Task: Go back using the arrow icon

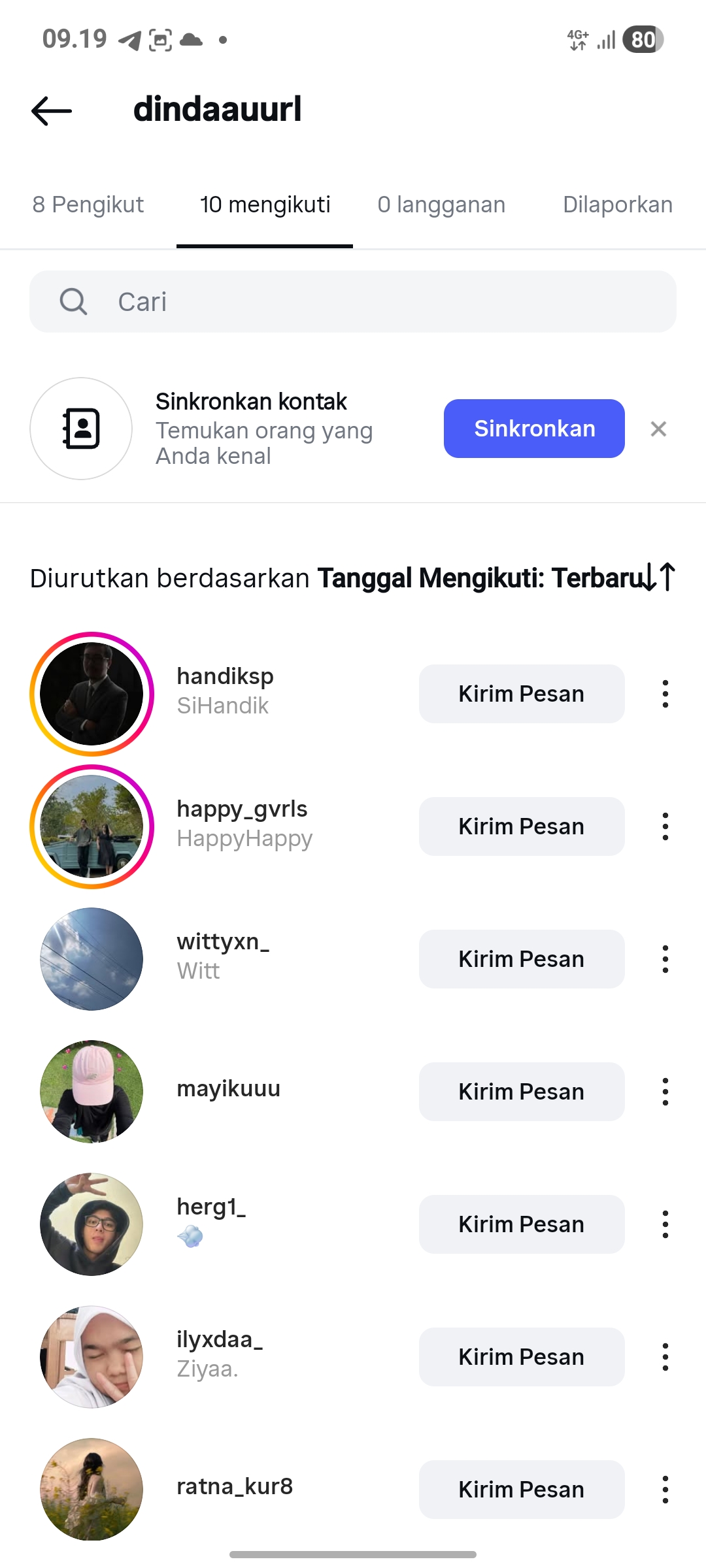Action: pos(52,110)
